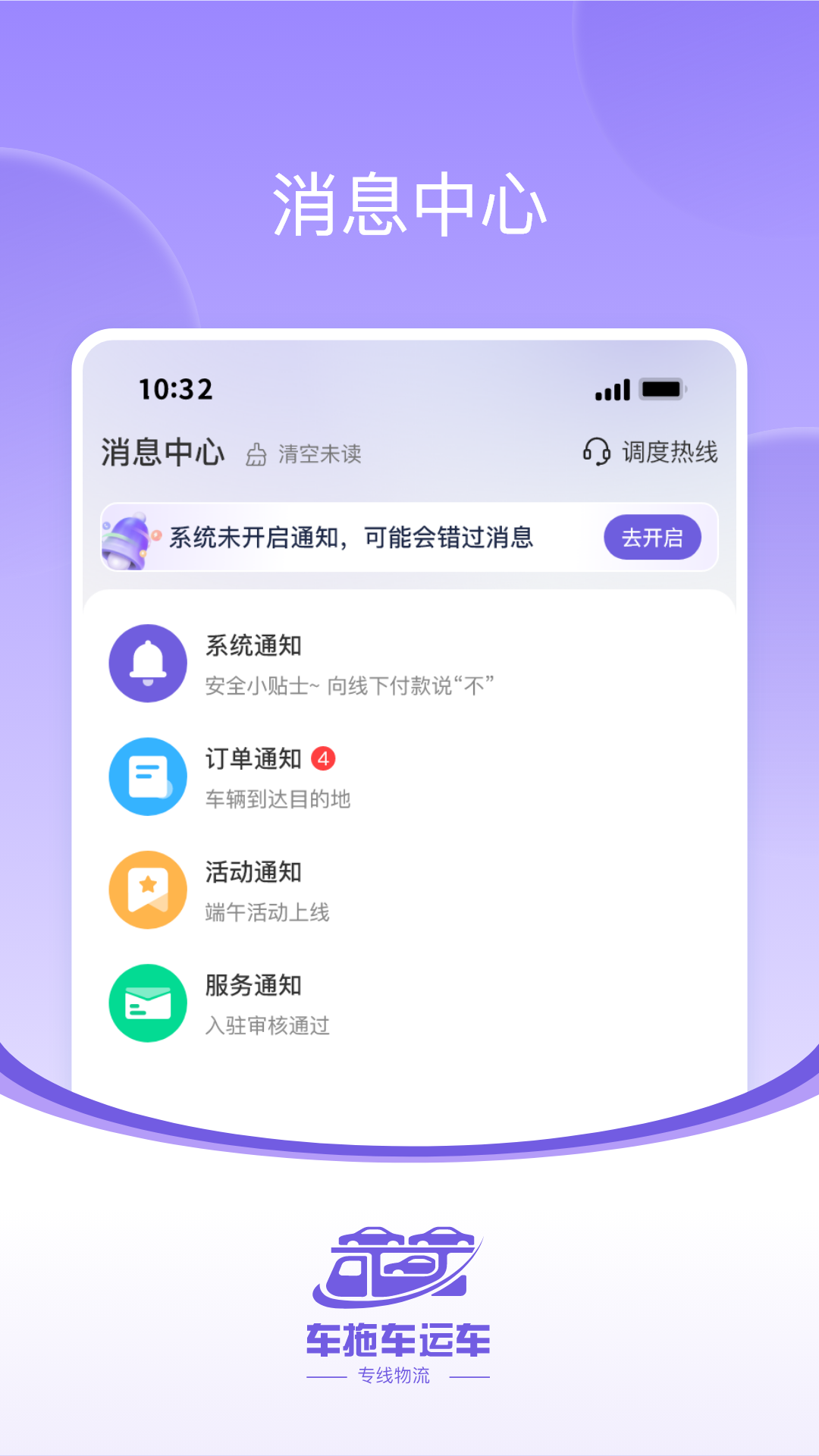This screenshot has width=819, height=1456.
Task: Click the message 车辆到达目的地
Action: pyautogui.click(x=280, y=797)
